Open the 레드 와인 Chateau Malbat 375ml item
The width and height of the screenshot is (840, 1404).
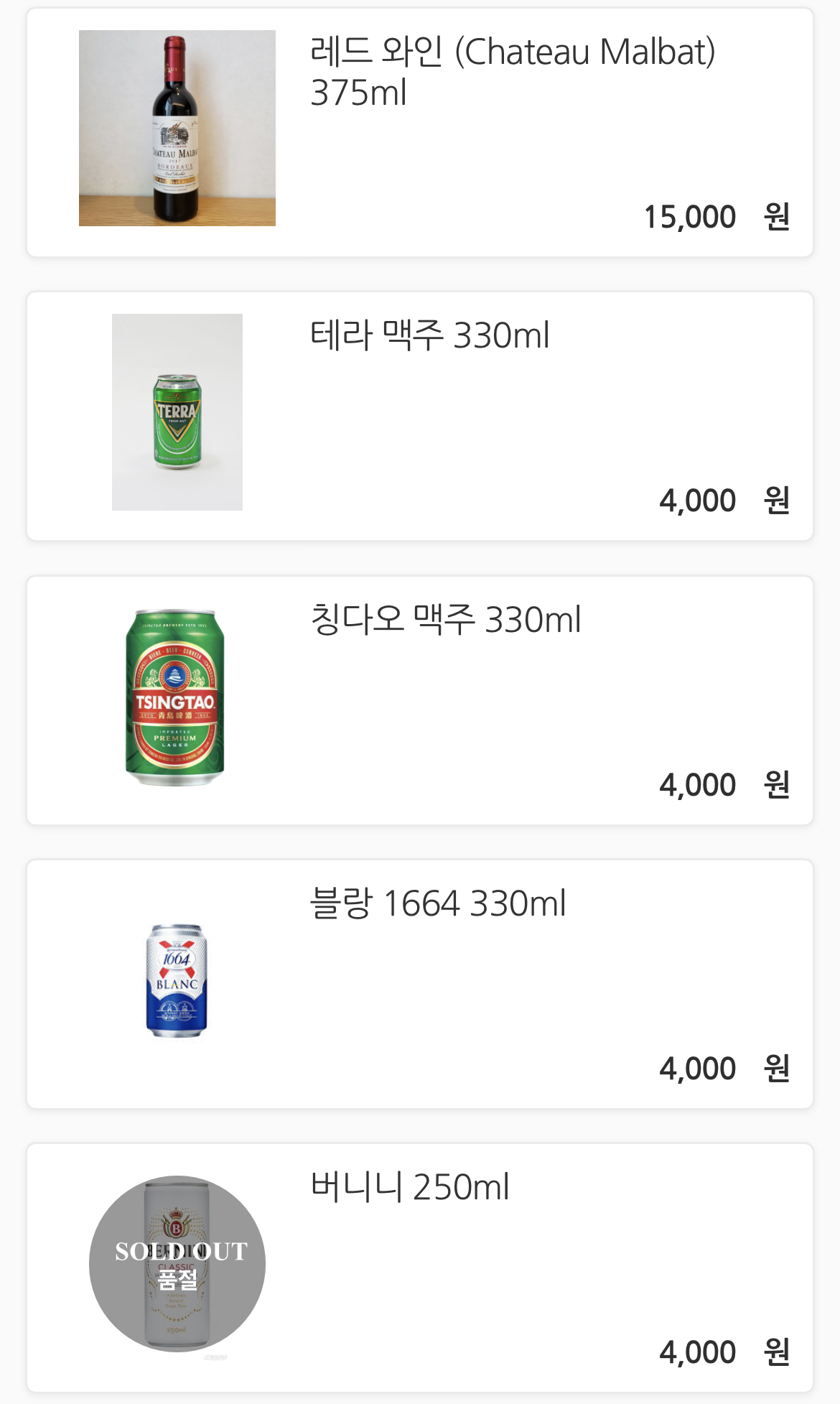pos(419,133)
